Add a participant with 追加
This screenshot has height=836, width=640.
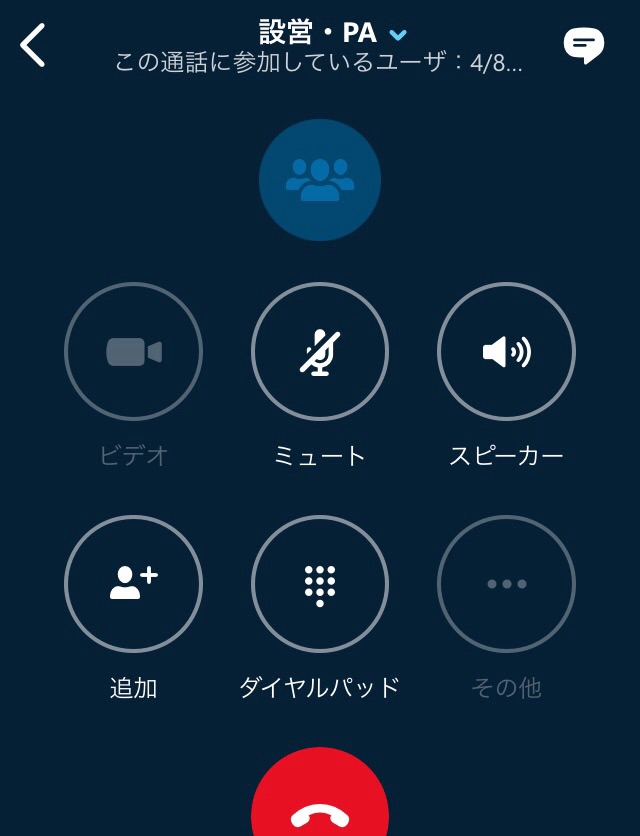click(133, 584)
